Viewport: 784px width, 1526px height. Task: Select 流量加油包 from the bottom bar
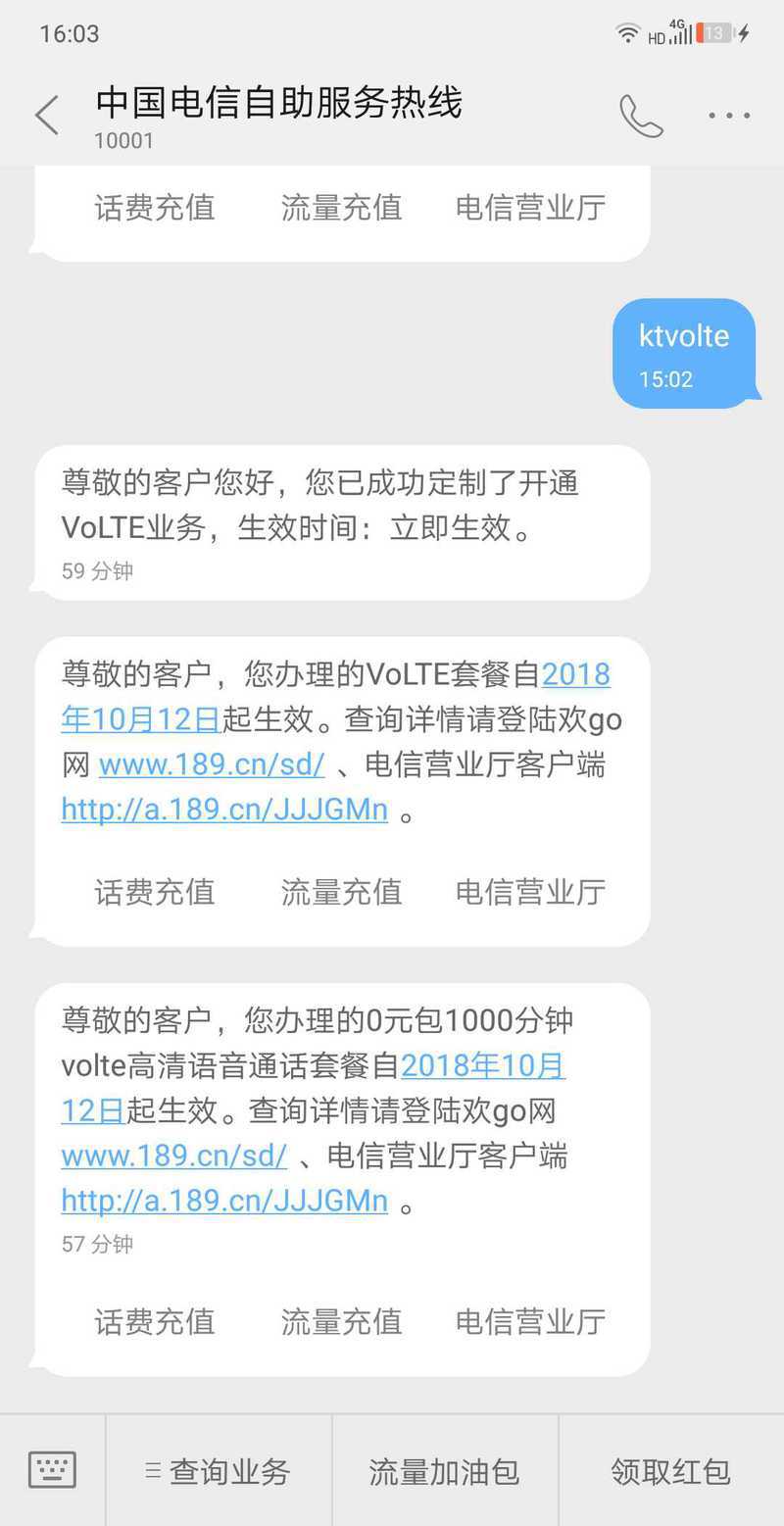tap(443, 1468)
